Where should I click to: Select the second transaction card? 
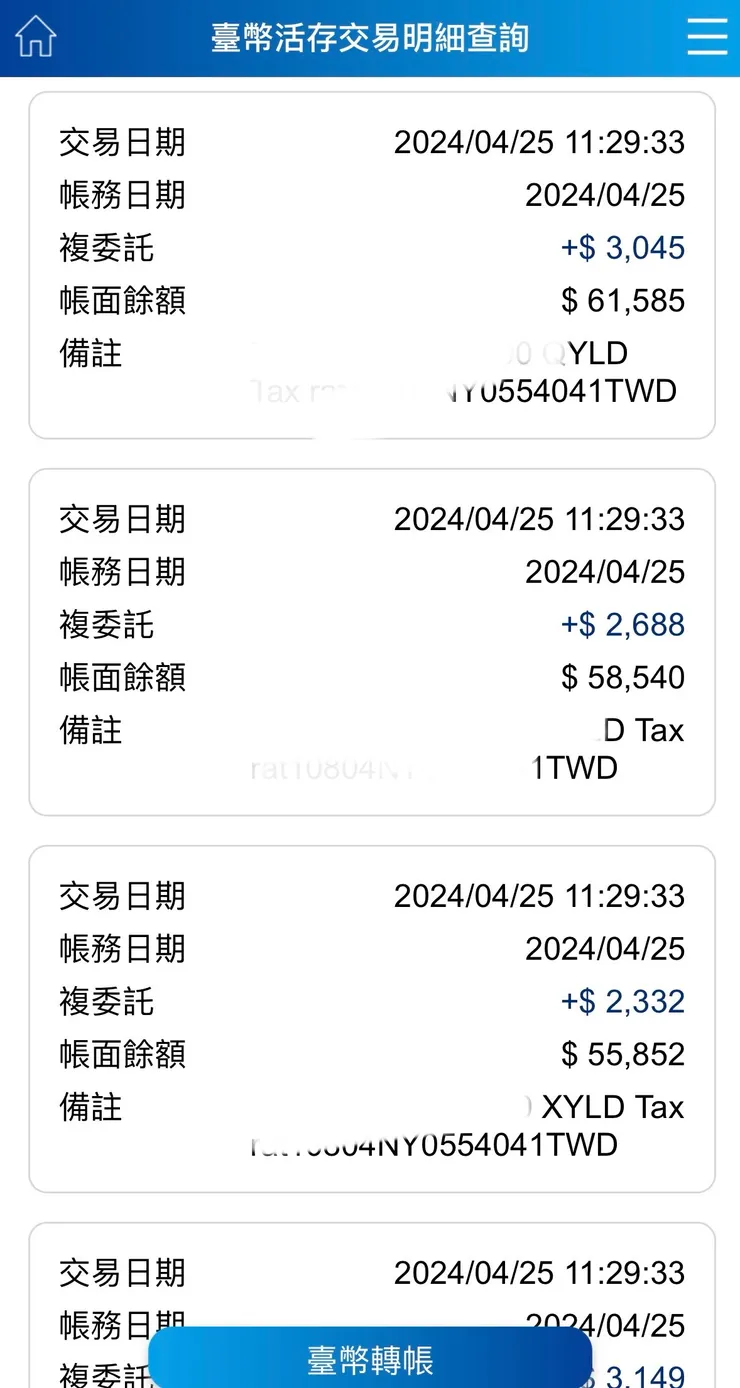tap(370, 640)
